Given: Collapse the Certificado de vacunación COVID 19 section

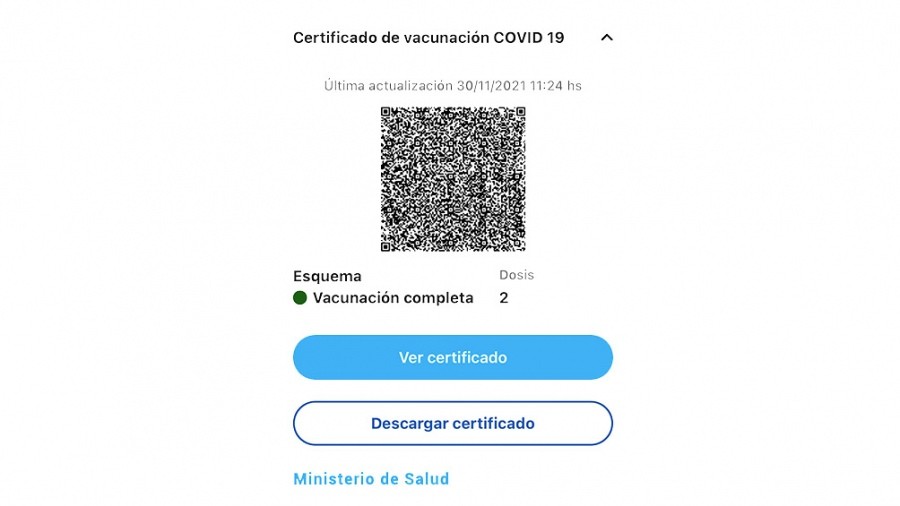Looking at the screenshot, I should pyautogui.click(x=606, y=38).
